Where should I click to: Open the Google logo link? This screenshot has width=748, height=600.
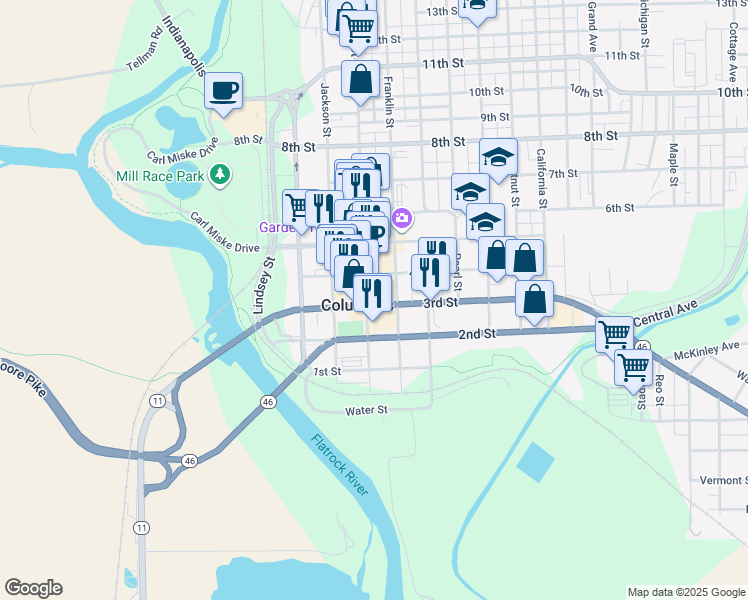33,588
